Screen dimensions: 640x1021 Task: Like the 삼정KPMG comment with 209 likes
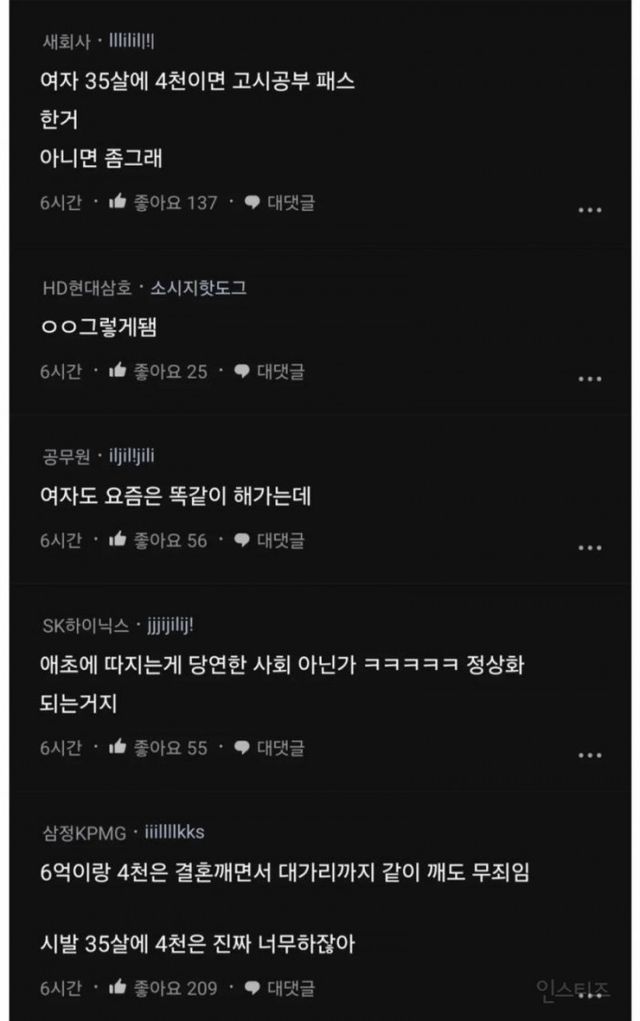coord(160,987)
